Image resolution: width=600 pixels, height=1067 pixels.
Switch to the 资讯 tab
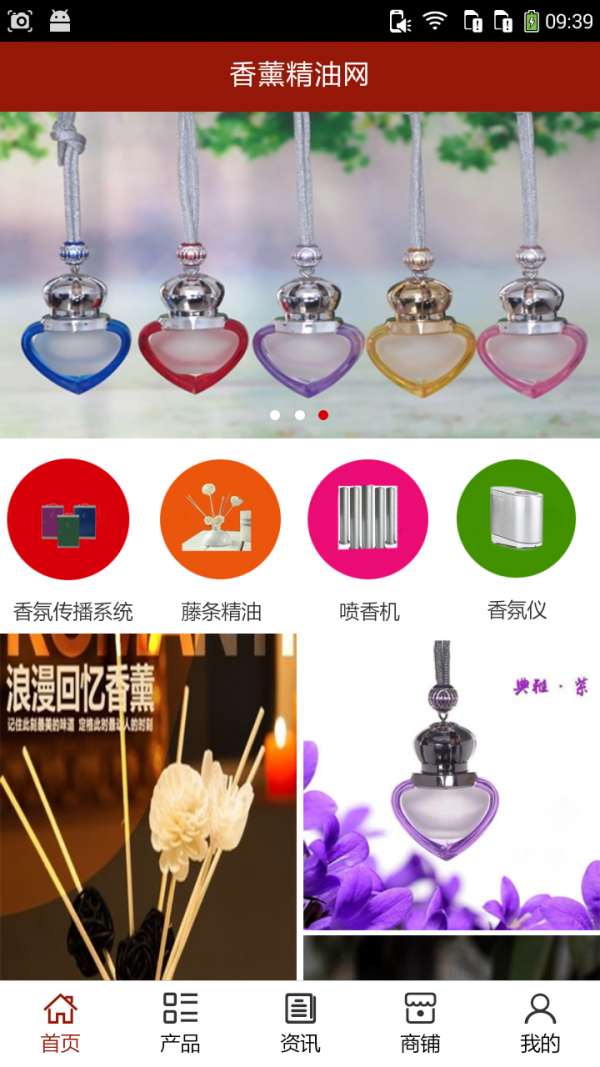[x=300, y=1023]
